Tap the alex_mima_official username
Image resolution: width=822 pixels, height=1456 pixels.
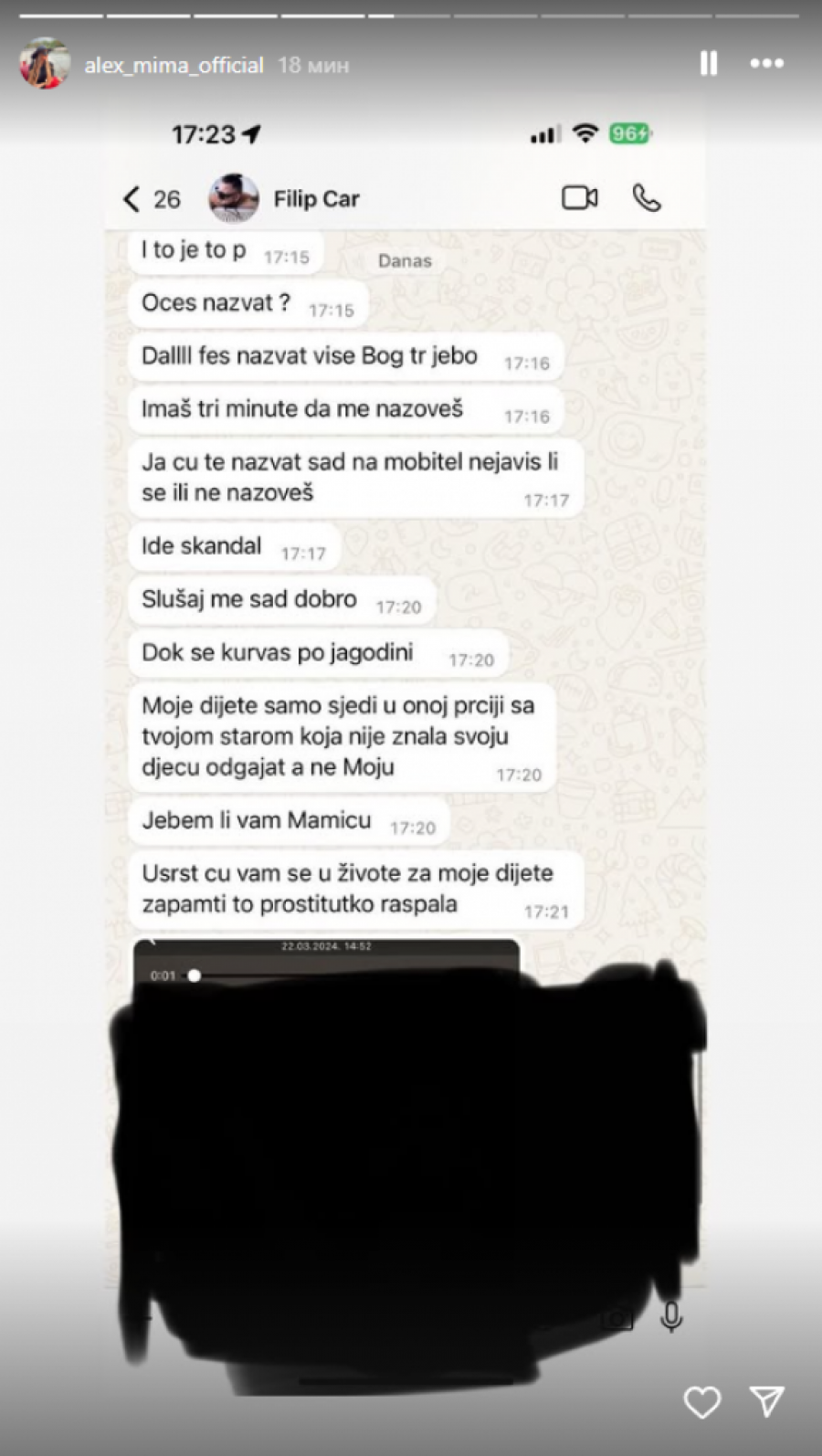click(x=174, y=66)
